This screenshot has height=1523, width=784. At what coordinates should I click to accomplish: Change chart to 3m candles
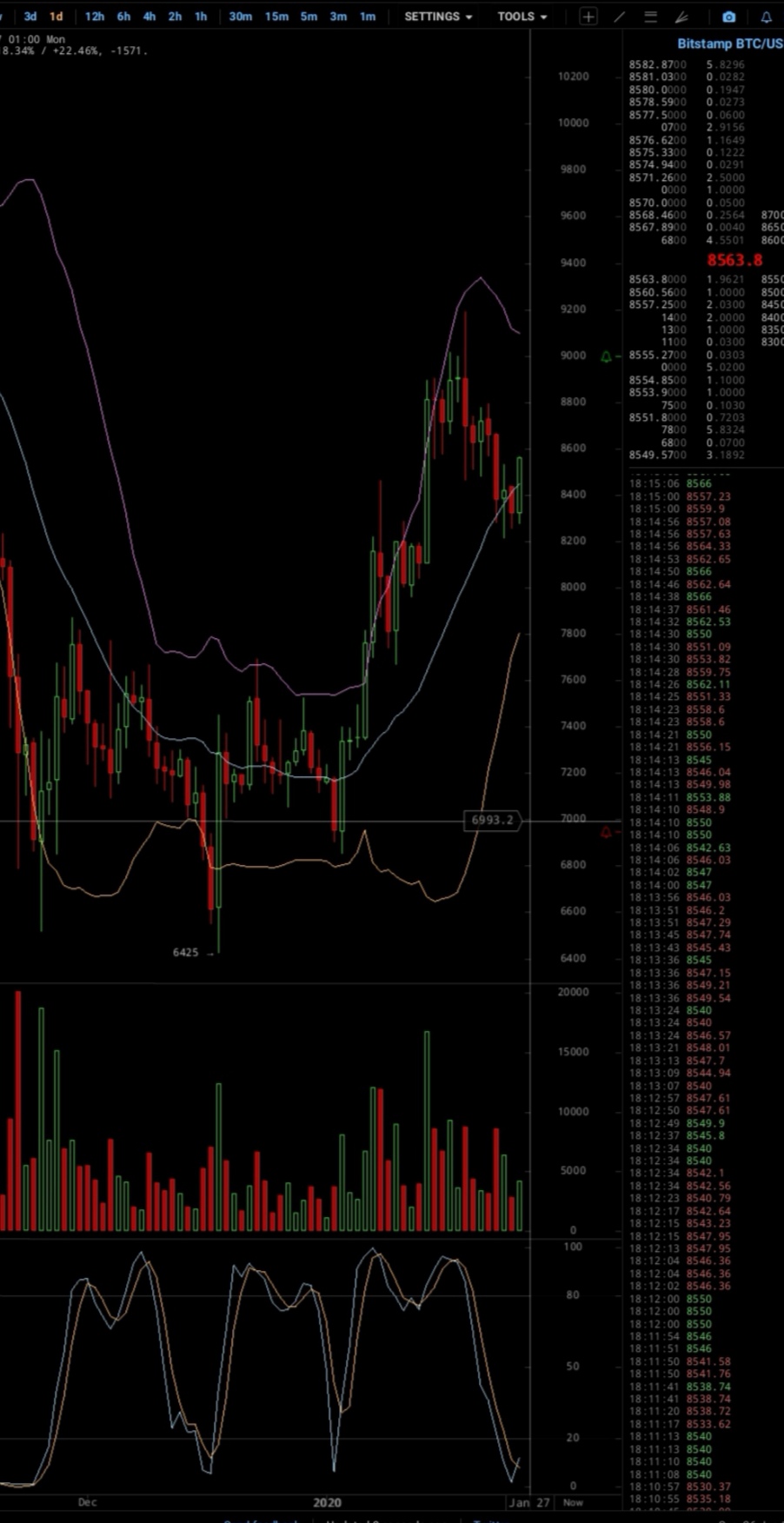click(338, 17)
